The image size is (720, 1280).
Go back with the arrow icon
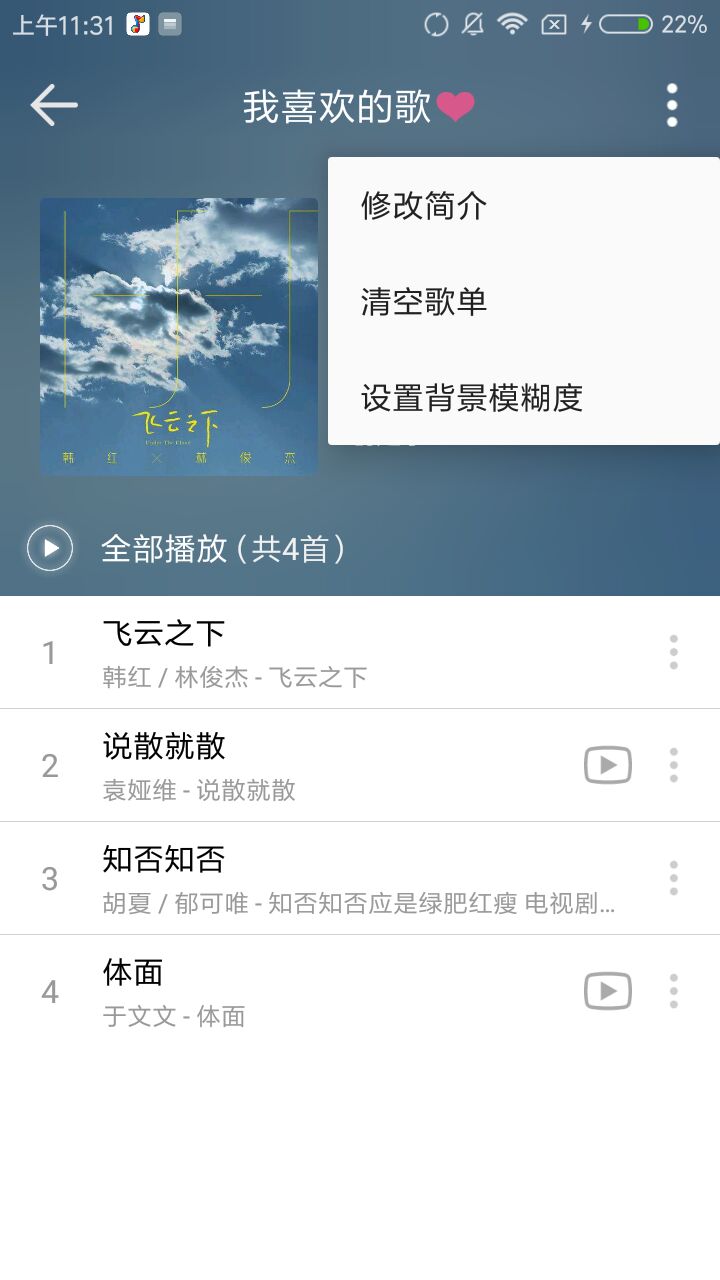click(54, 105)
